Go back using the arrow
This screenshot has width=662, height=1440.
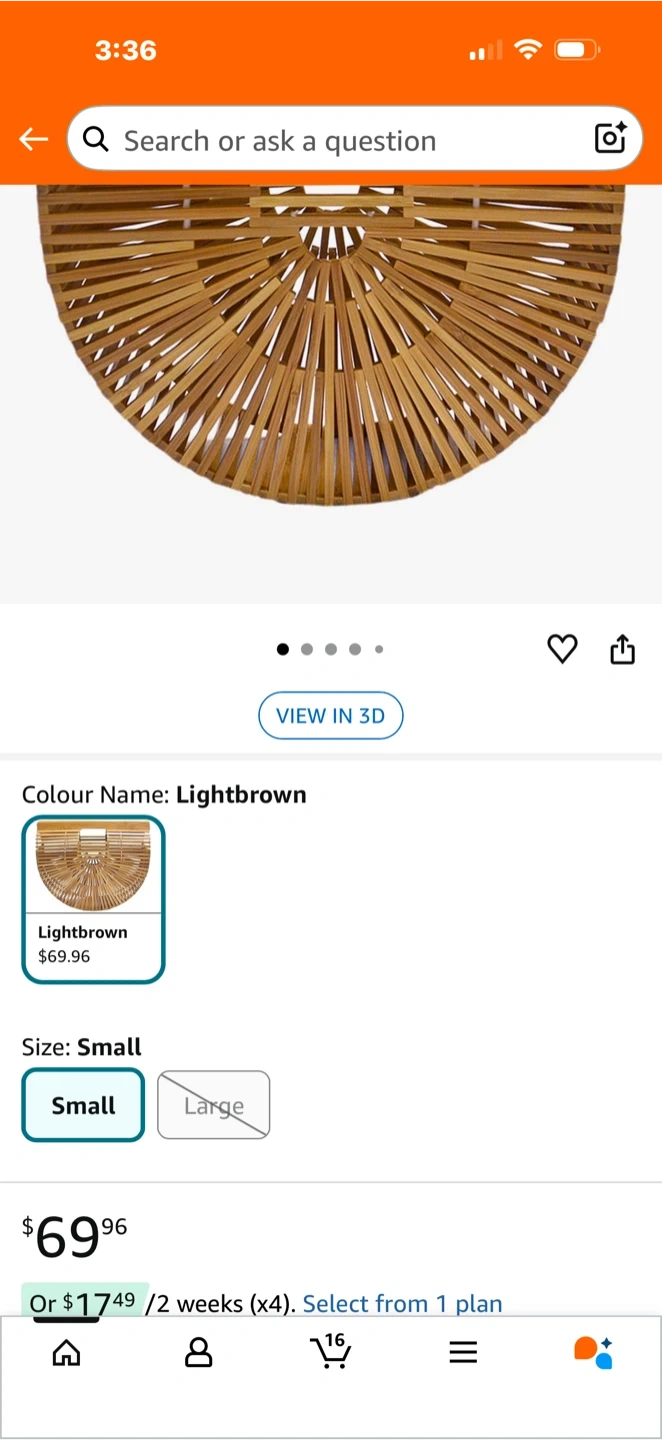(34, 139)
